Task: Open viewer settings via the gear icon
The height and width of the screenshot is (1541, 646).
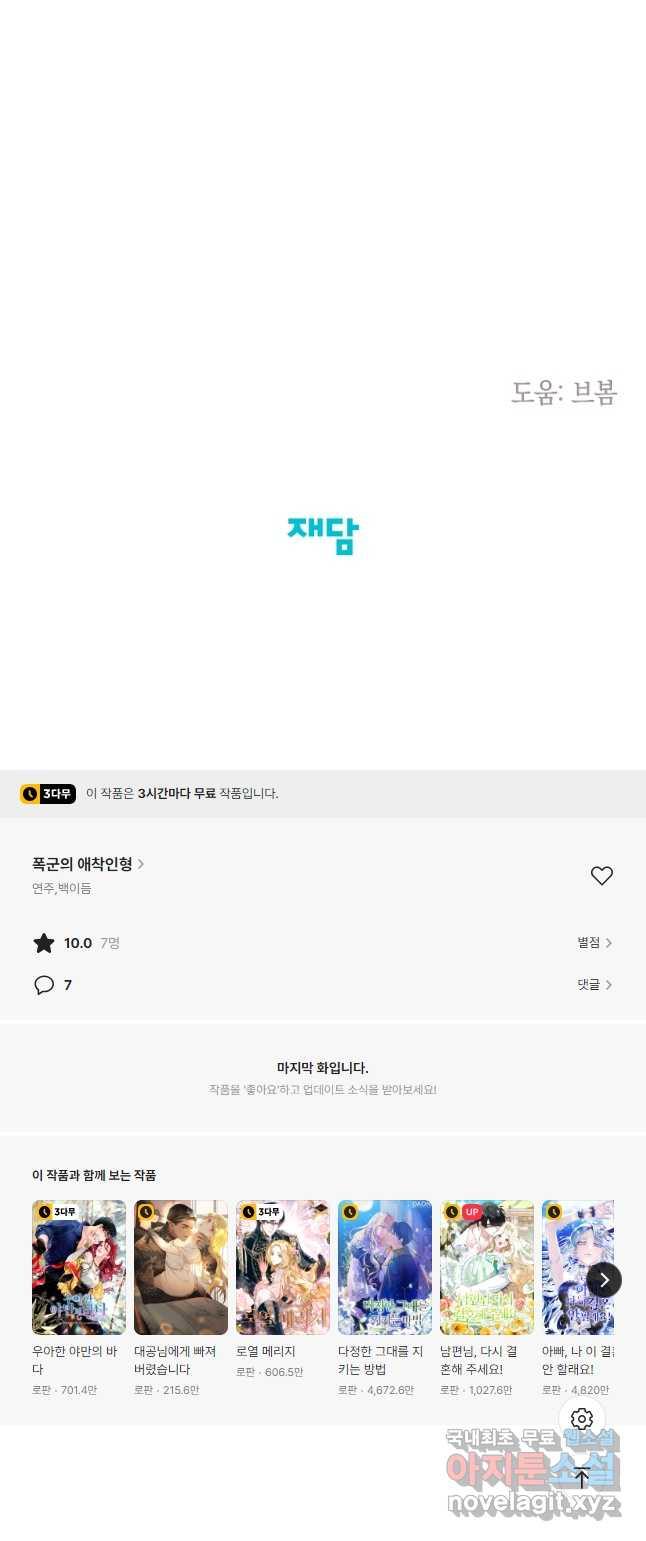Action: click(x=582, y=1418)
